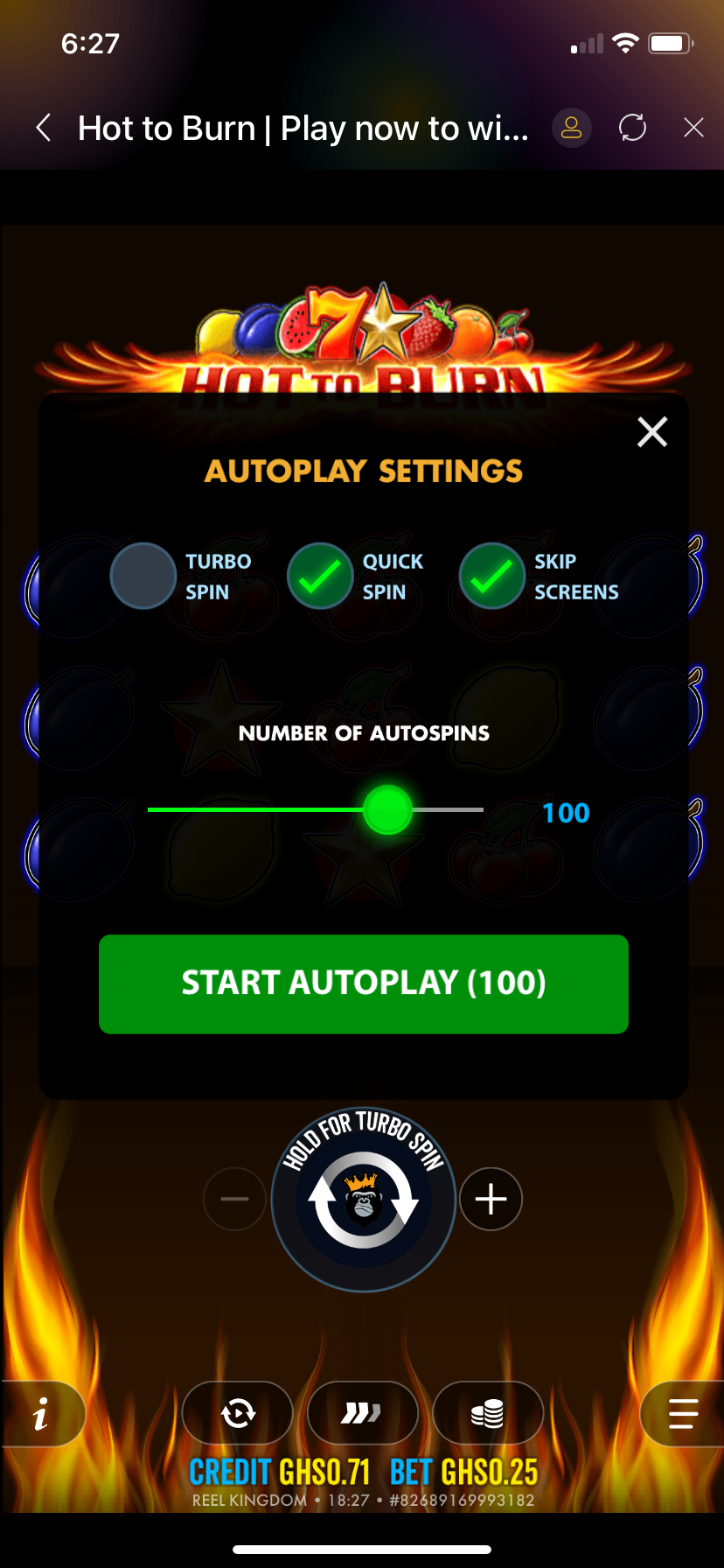Image resolution: width=724 pixels, height=1568 pixels.
Task: Close the browser page
Action: [693, 128]
